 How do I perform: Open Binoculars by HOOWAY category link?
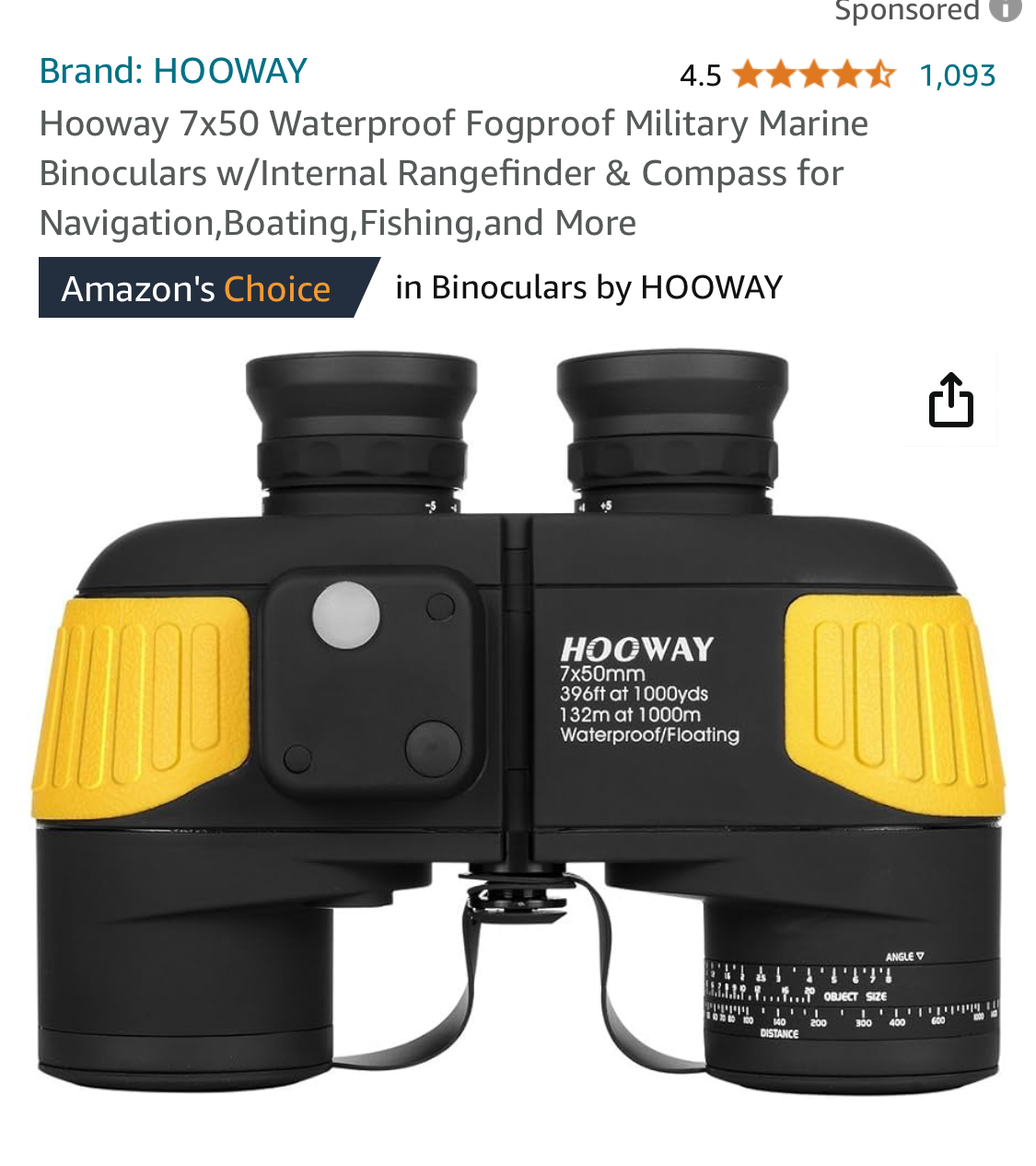(589, 287)
